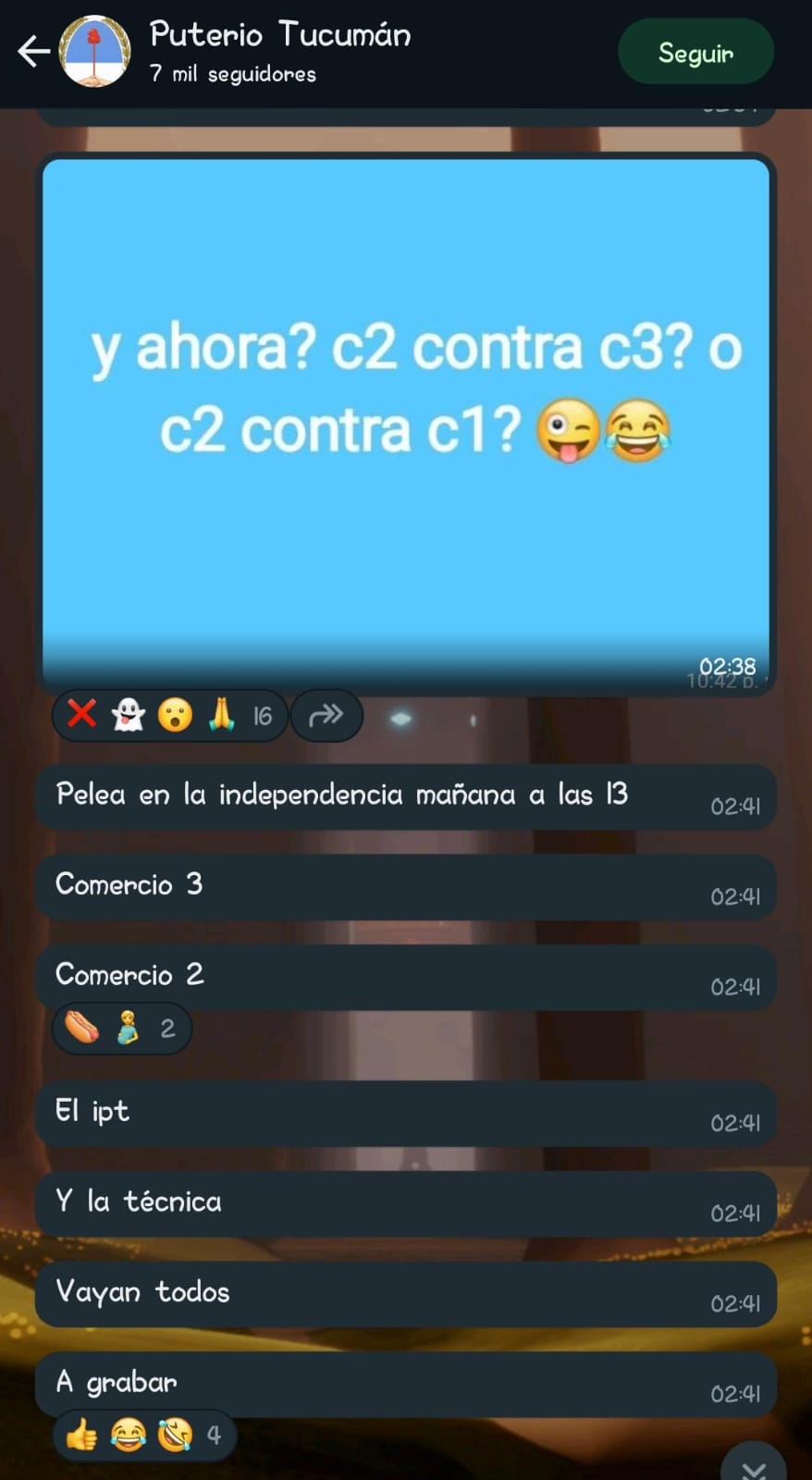Go back using the header arrow
The image size is (812, 1480).
coord(33,52)
